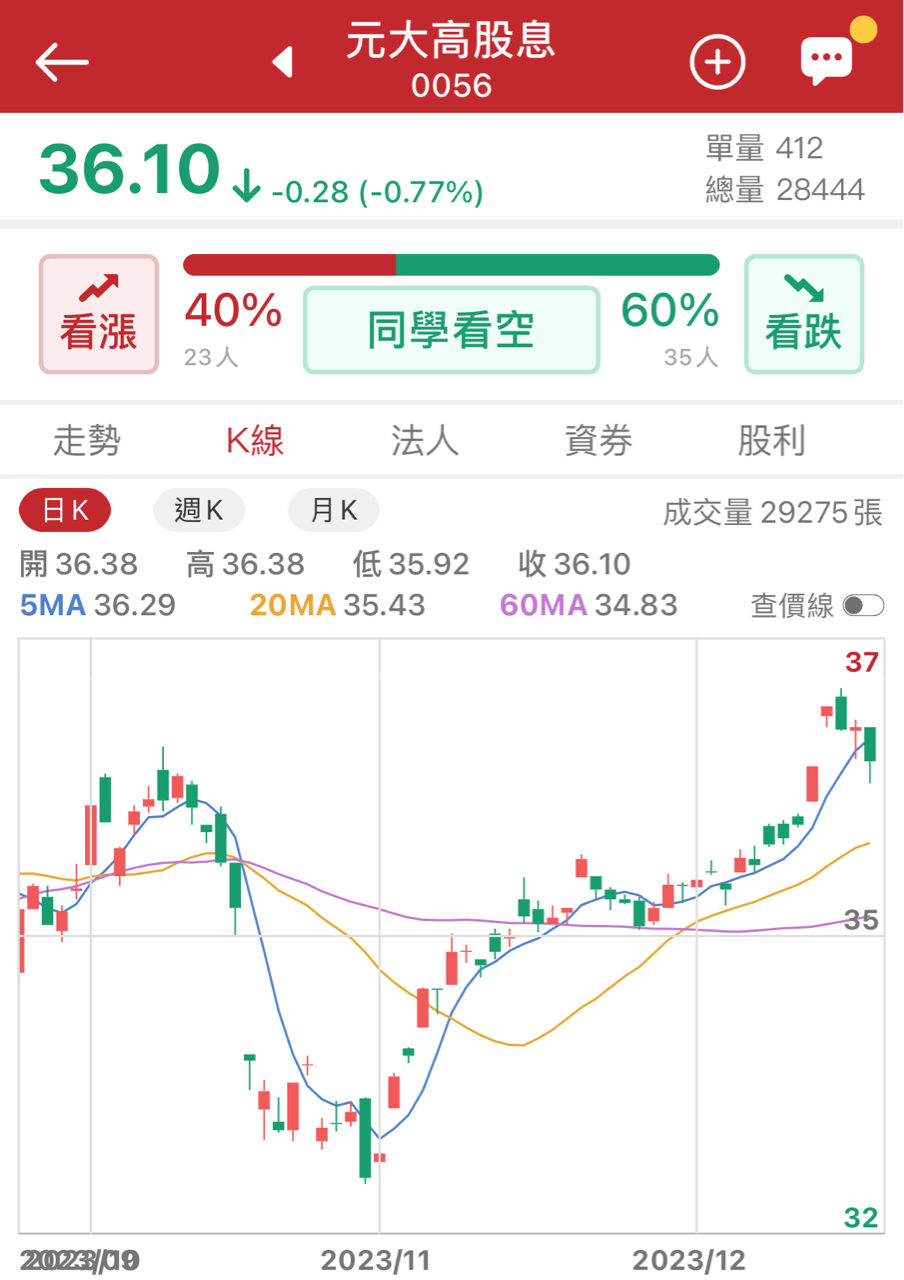Go back using the arrow icon
This screenshot has width=904, height=1280.
[x=62, y=62]
